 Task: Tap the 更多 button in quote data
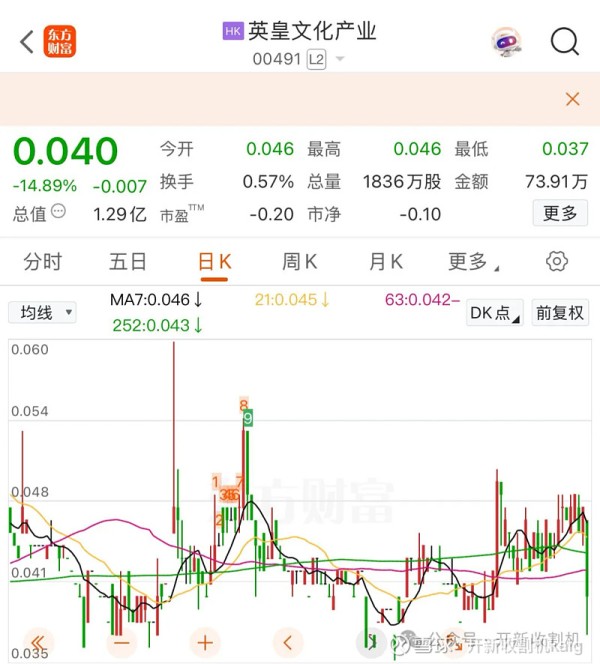point(560,213)
